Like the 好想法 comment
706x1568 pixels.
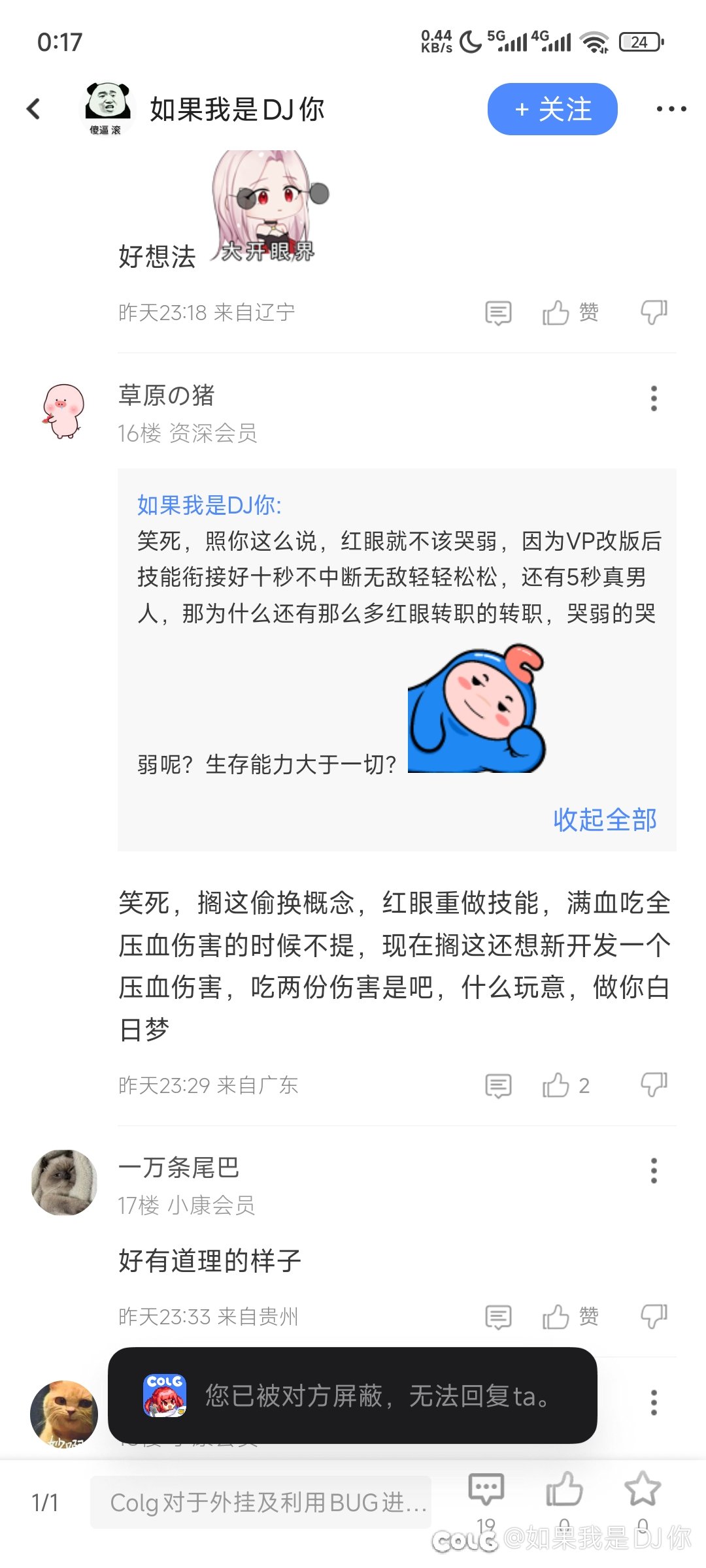tap(556, 313)
